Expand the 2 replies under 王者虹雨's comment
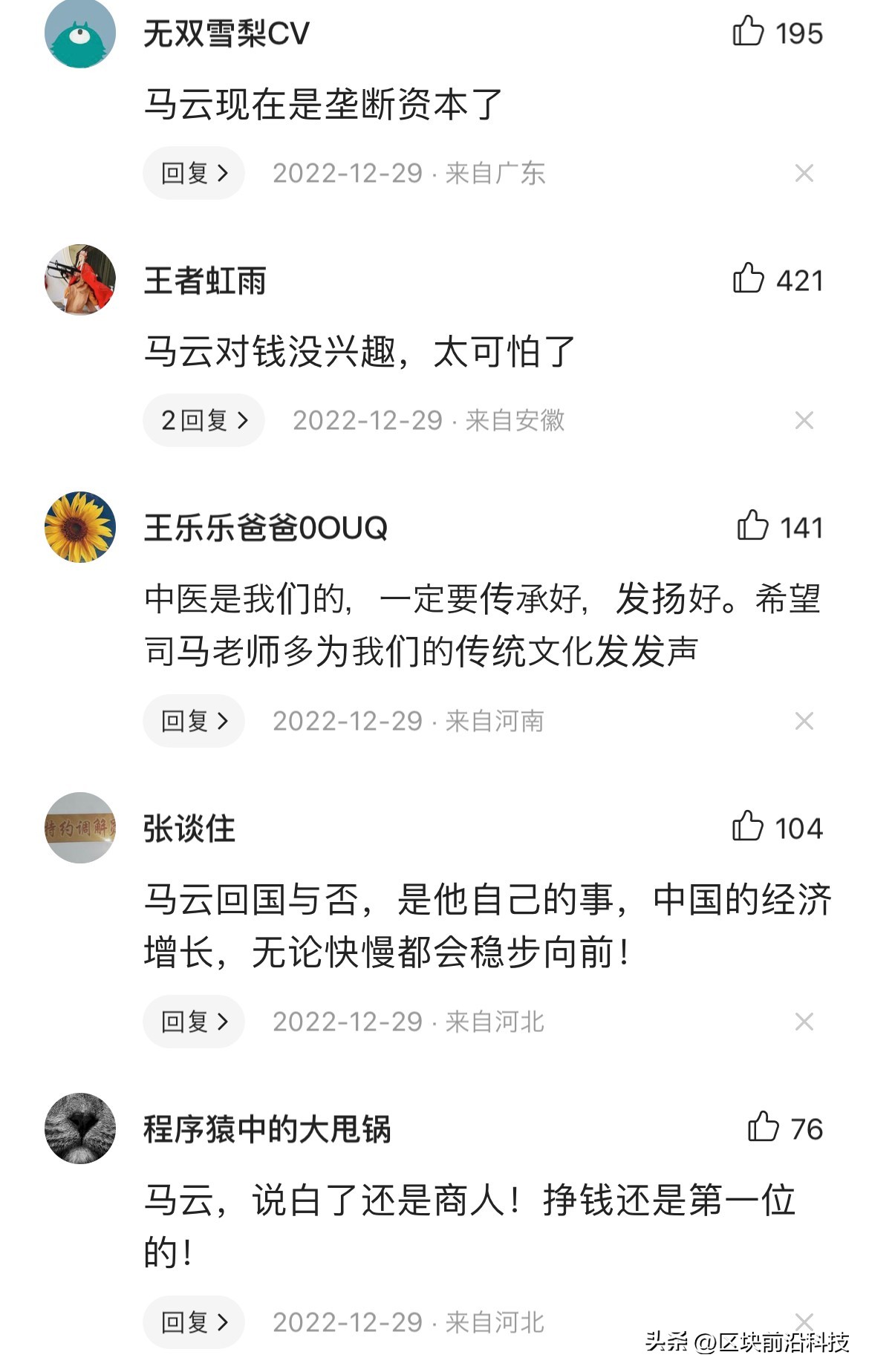The width and height of the screenshot is (869, 1372). [x=202, y=419]
